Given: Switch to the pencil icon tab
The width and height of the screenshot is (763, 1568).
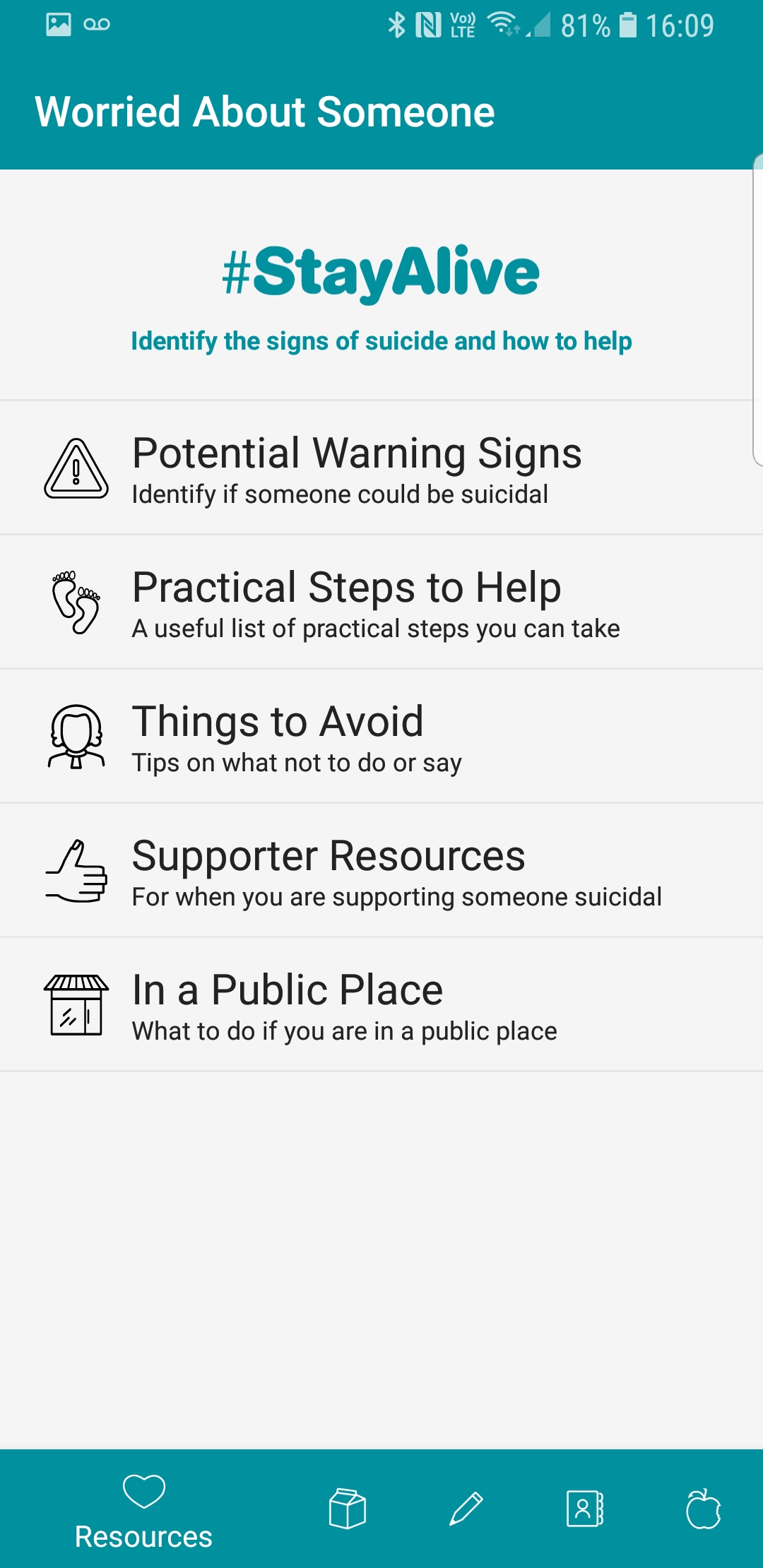Looking at the screenshot, I should [466, 1509].
